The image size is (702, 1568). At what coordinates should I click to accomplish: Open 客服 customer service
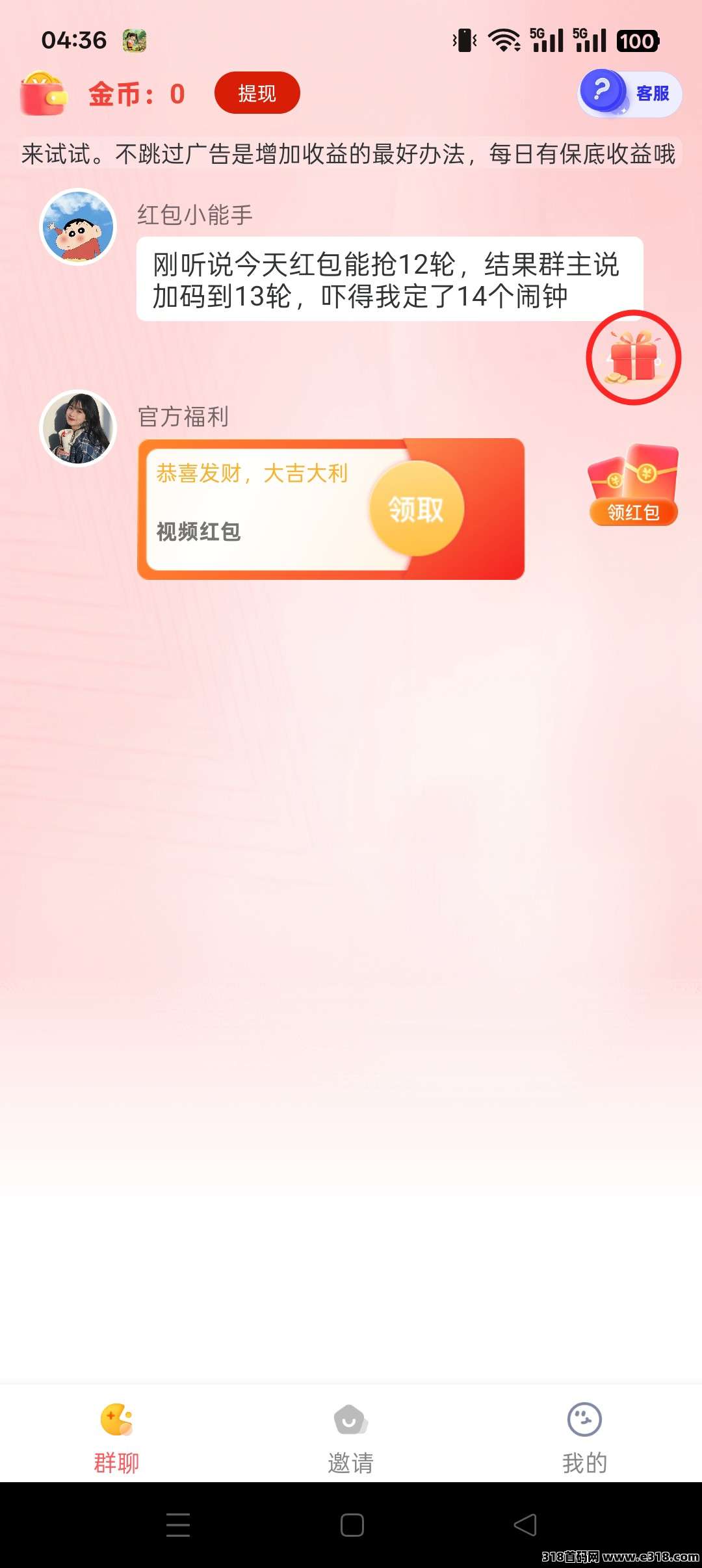click(630, 94)
